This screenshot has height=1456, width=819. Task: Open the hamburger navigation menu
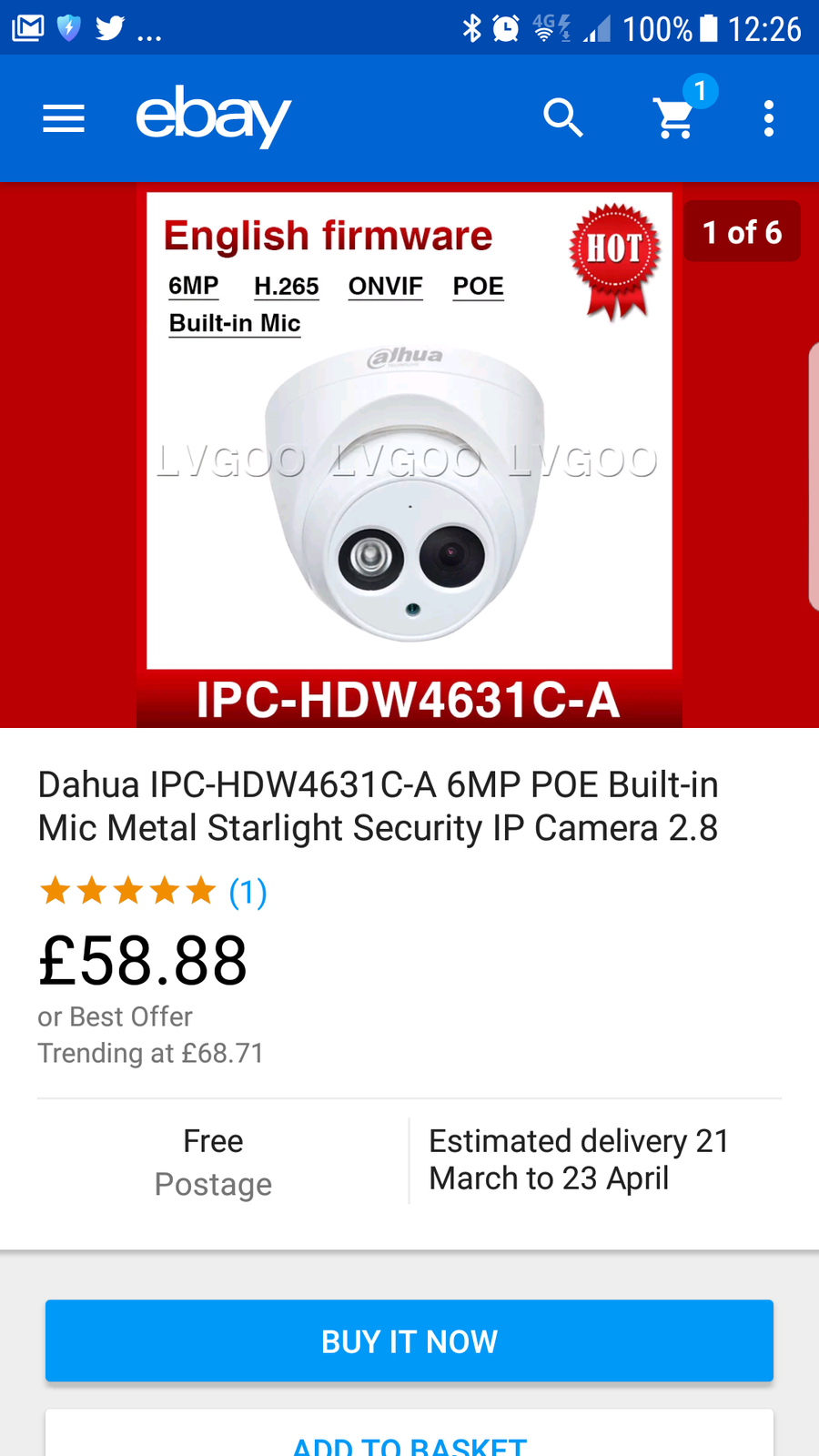coord(64,118)
